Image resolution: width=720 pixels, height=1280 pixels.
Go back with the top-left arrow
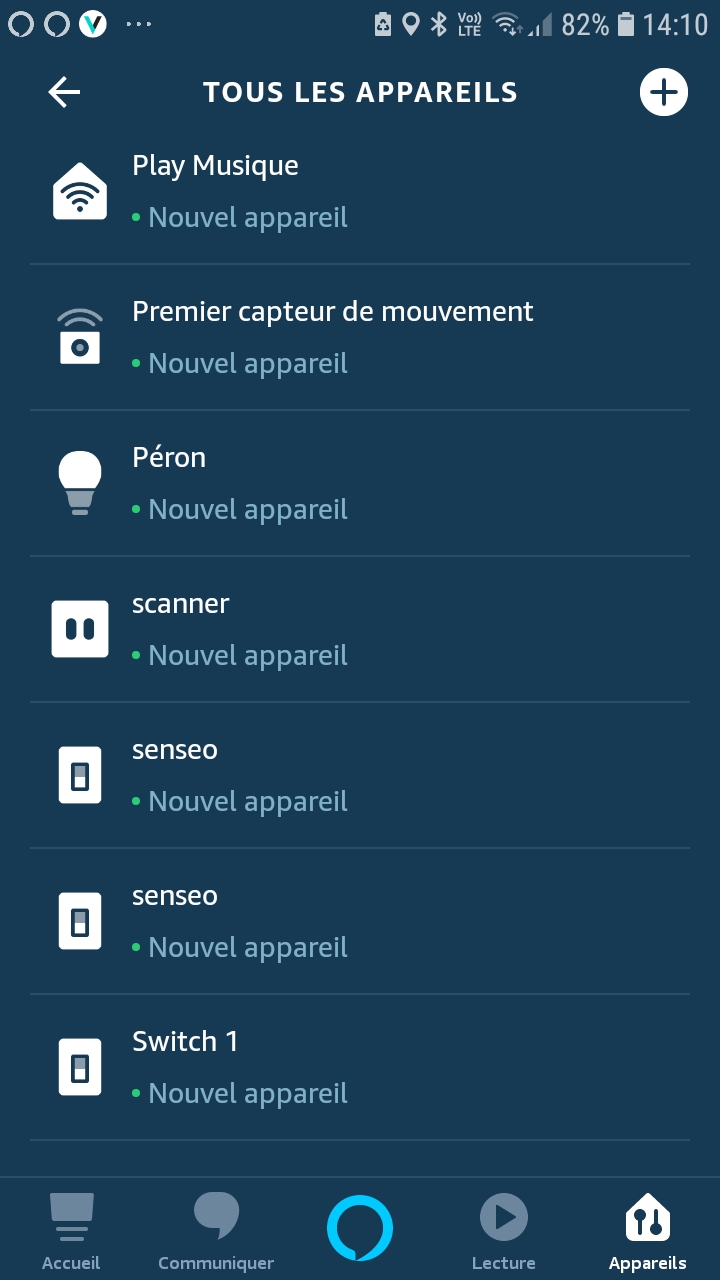64,93
